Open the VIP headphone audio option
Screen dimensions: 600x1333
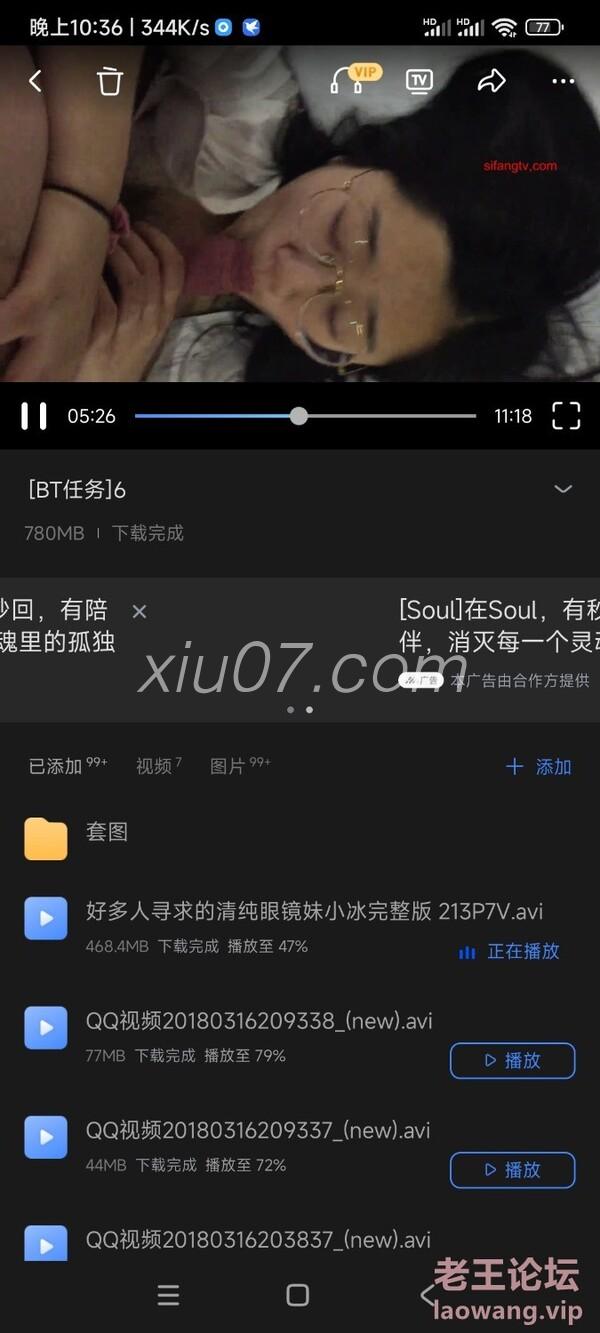pyautogui.click(x=352, y=79)
